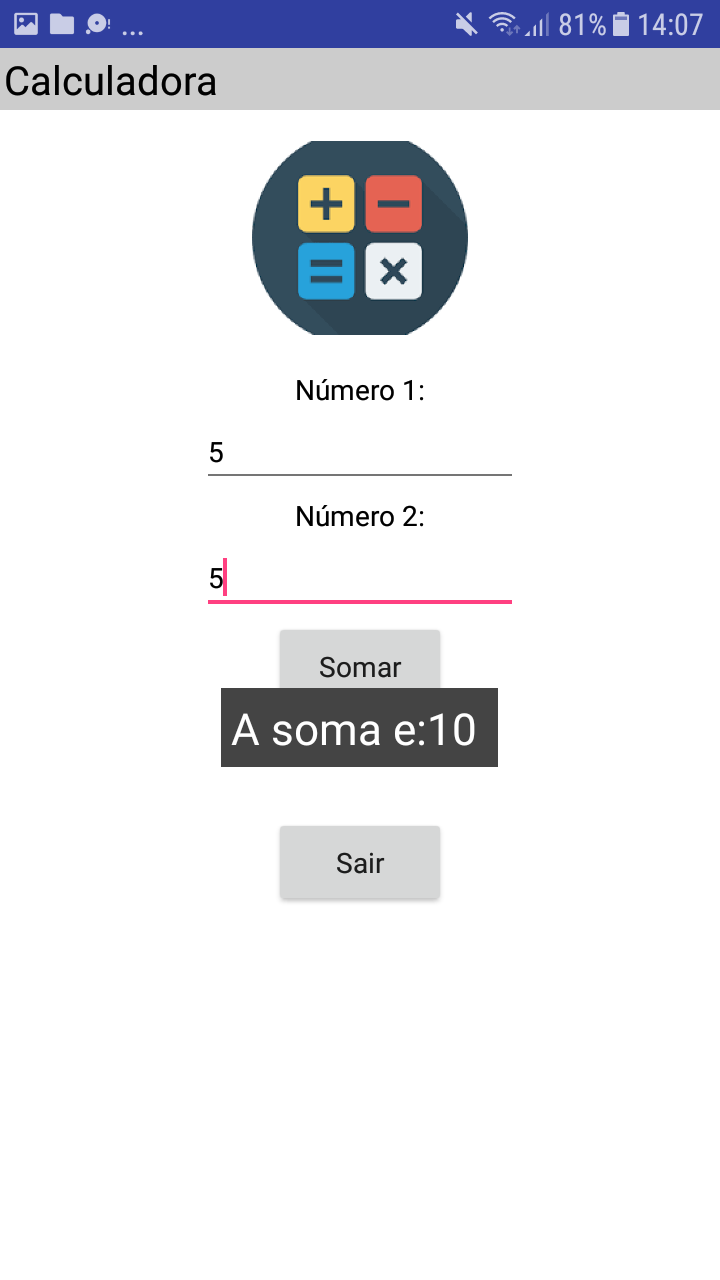Select the Número 2 input field
The image size is (720, 1280).
(x=360, y=578)
